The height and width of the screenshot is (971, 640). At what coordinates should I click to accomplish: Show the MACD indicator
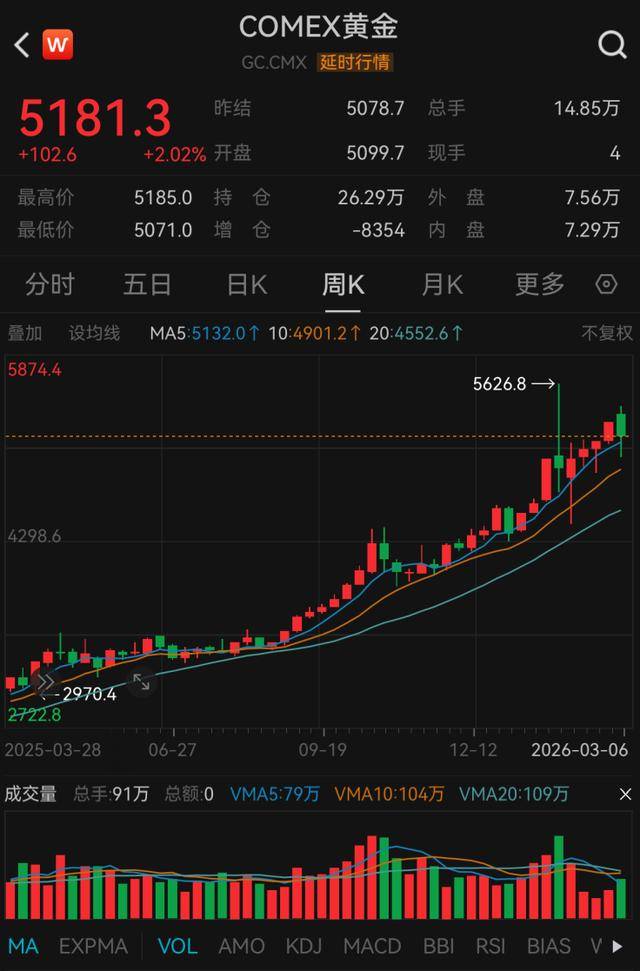pos(372,946)
